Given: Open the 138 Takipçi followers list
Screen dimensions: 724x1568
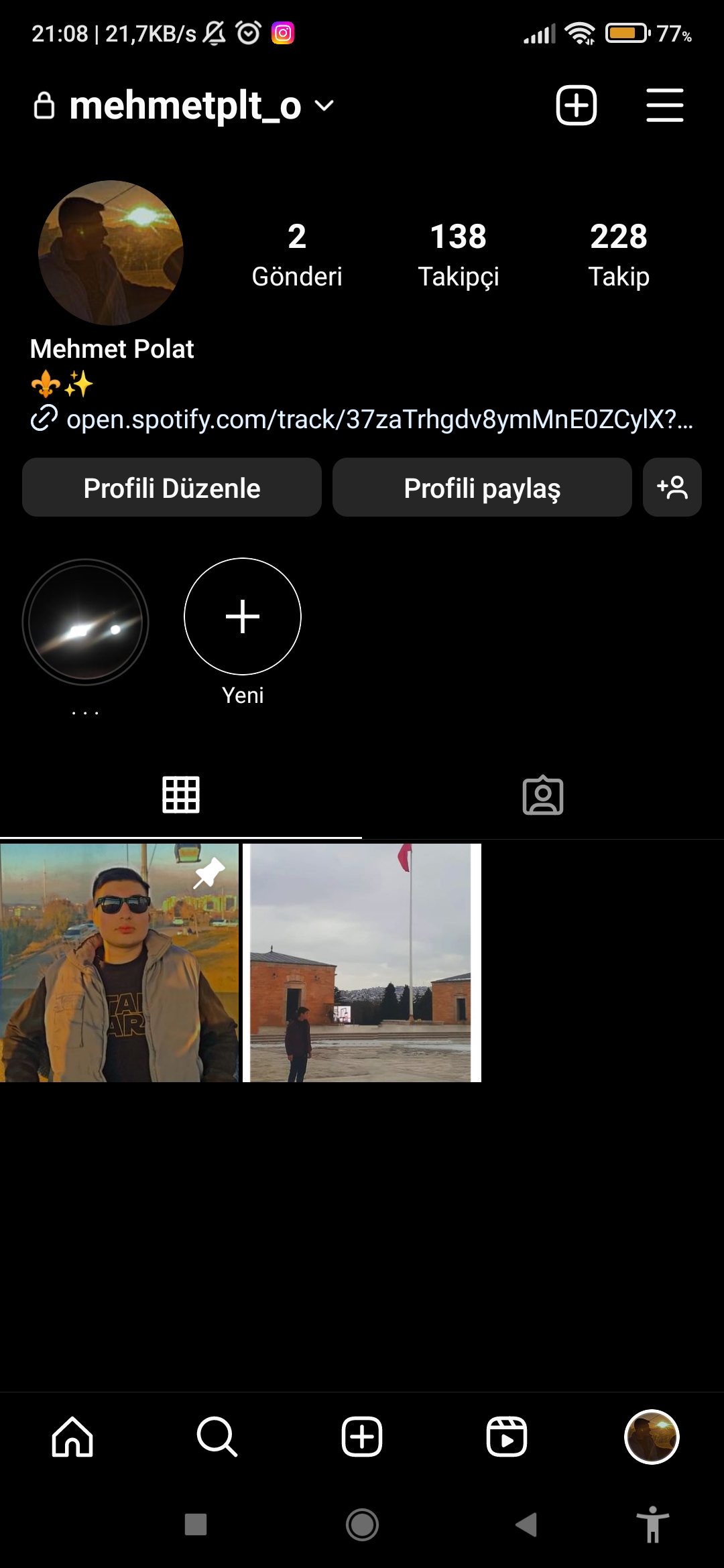Looking at the screenshot, I should click(x=459, y=255).
